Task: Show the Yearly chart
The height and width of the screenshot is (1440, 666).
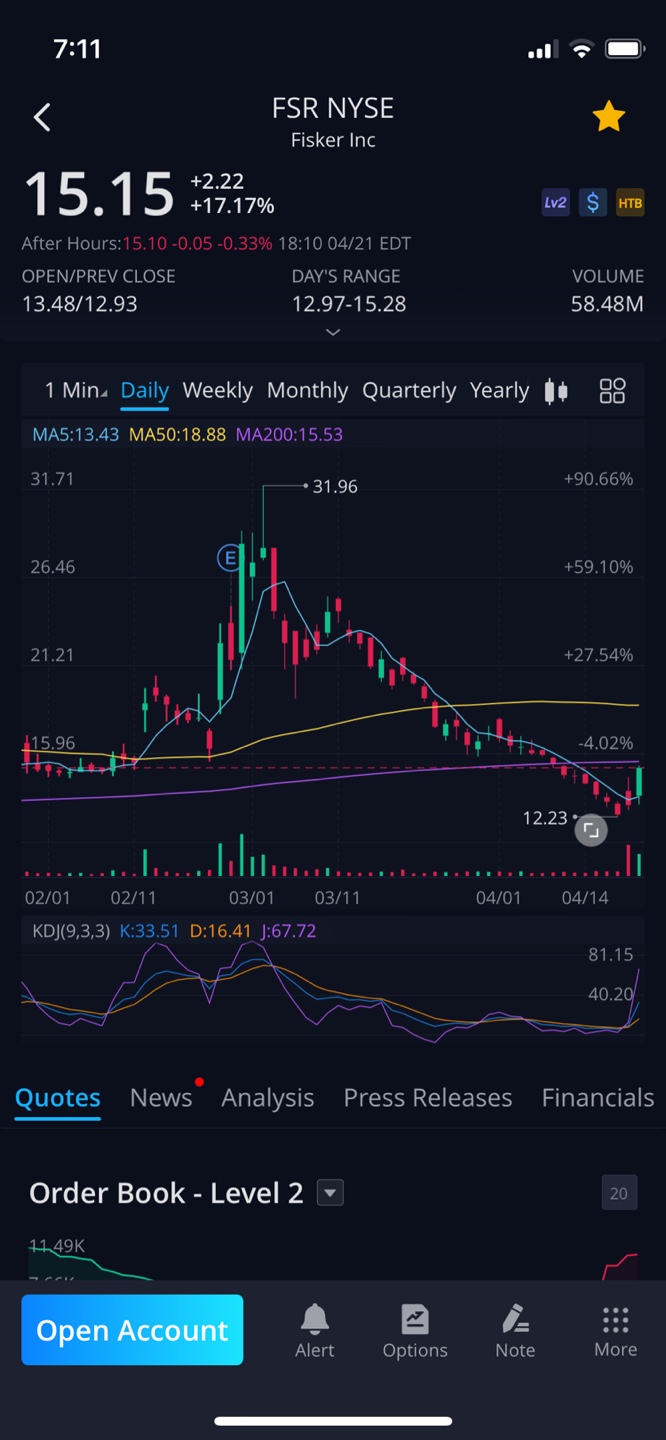Action: (499, 390)
